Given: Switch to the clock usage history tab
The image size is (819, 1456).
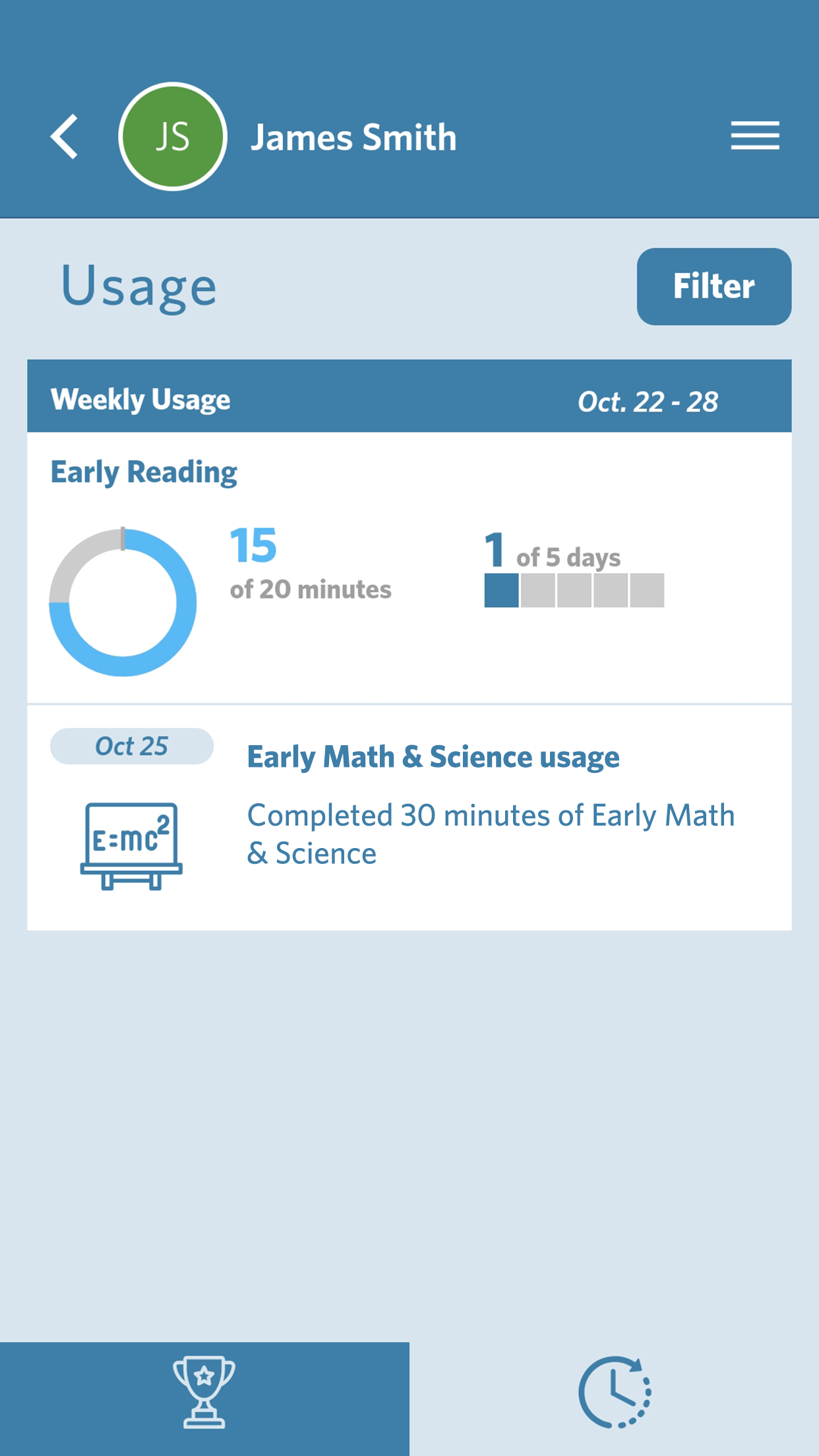Looking at the screenshot, I should point(615,1399).
